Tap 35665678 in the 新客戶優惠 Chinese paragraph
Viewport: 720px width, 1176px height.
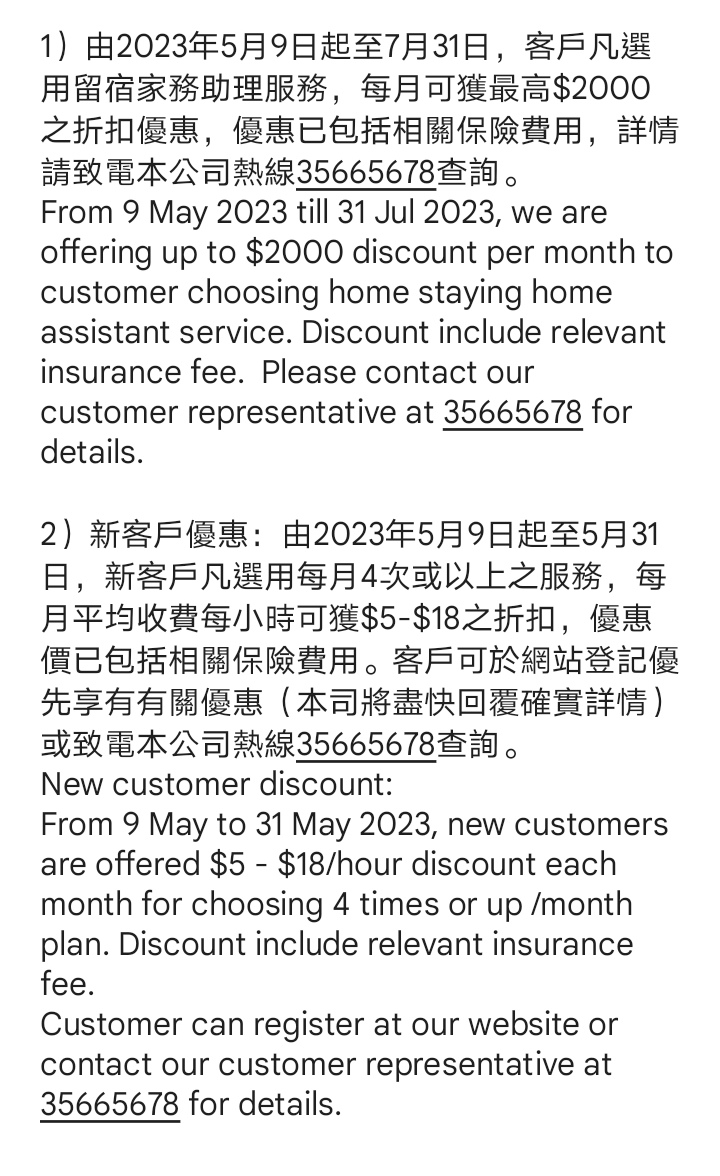366,744
